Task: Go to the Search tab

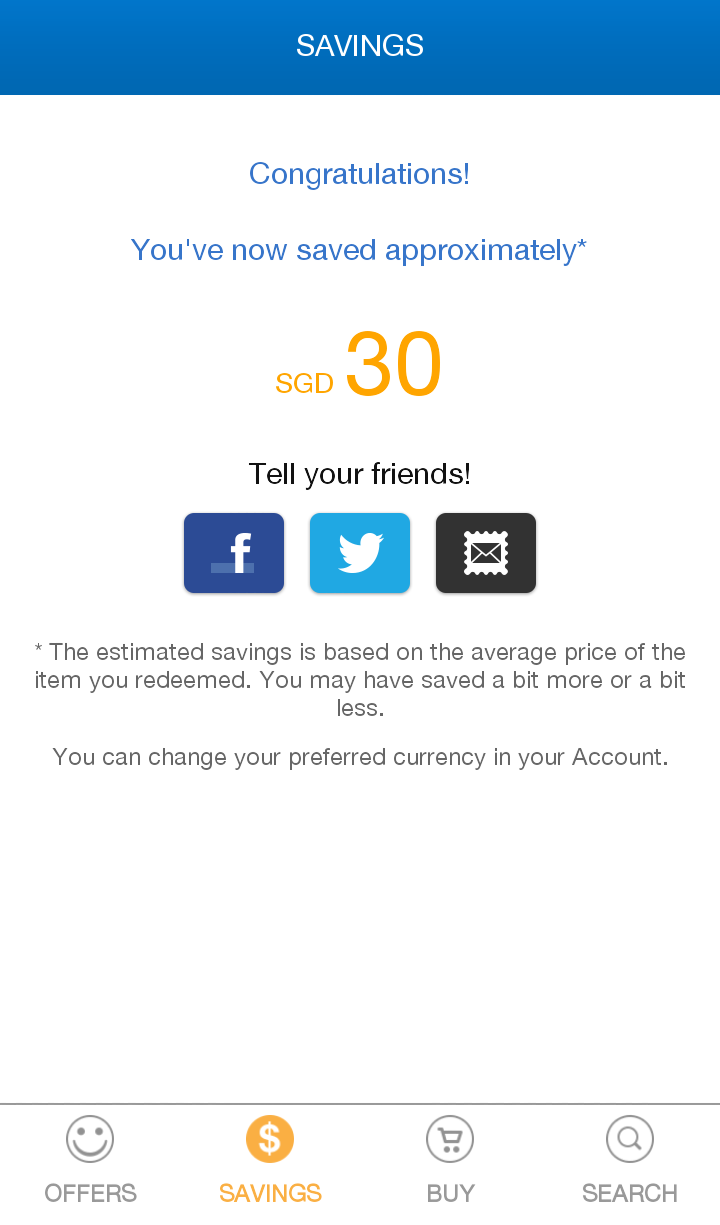Action: 630,1161
